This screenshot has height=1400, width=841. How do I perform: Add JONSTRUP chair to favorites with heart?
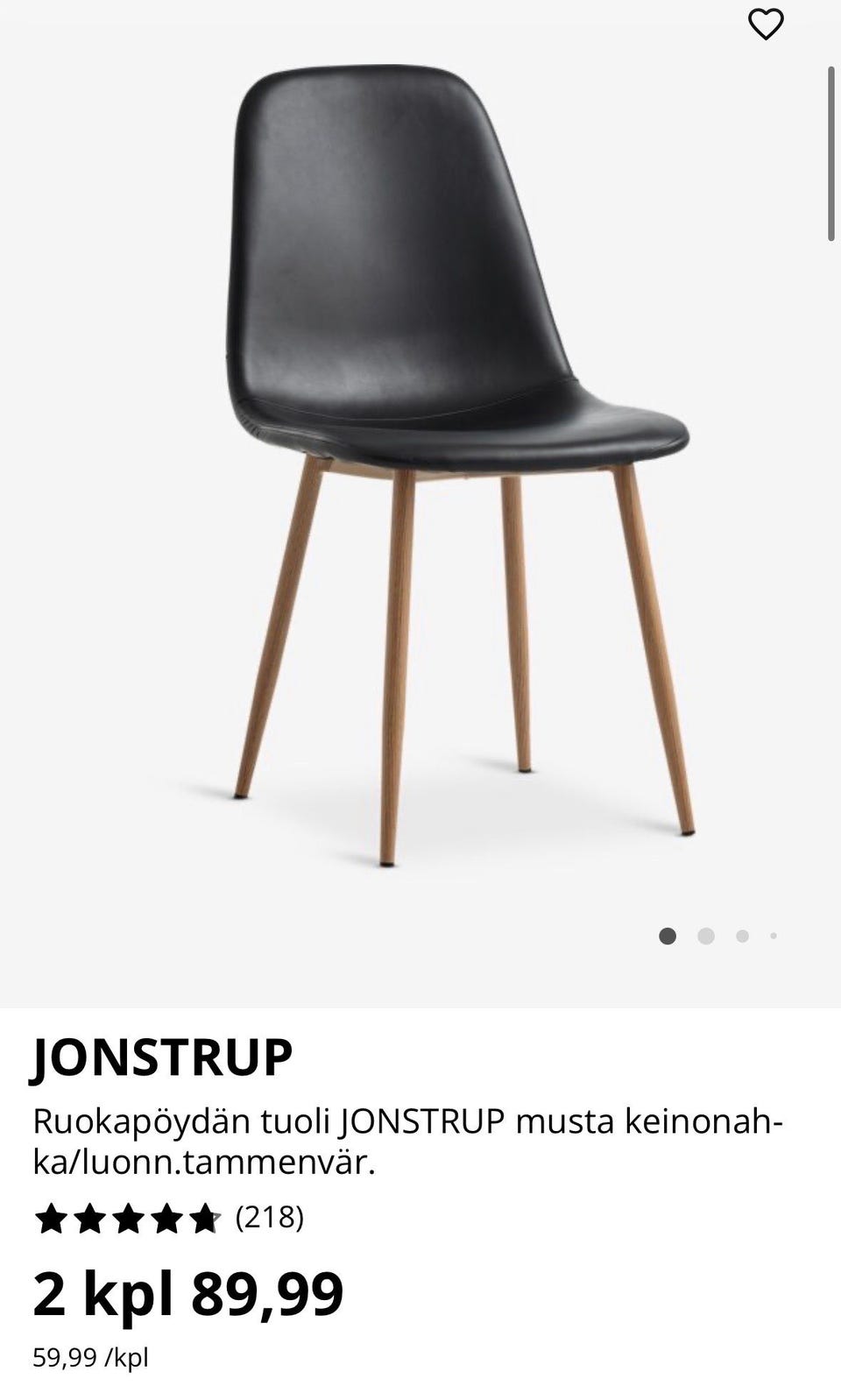766,25
